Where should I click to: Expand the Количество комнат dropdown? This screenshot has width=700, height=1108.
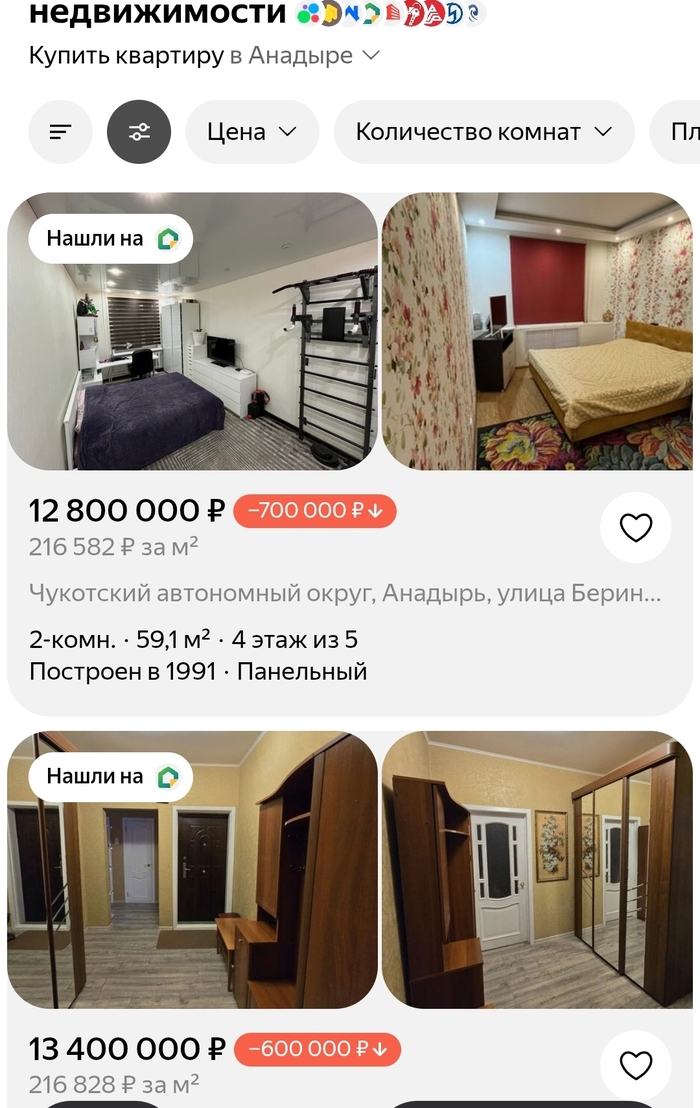[484, 132]
